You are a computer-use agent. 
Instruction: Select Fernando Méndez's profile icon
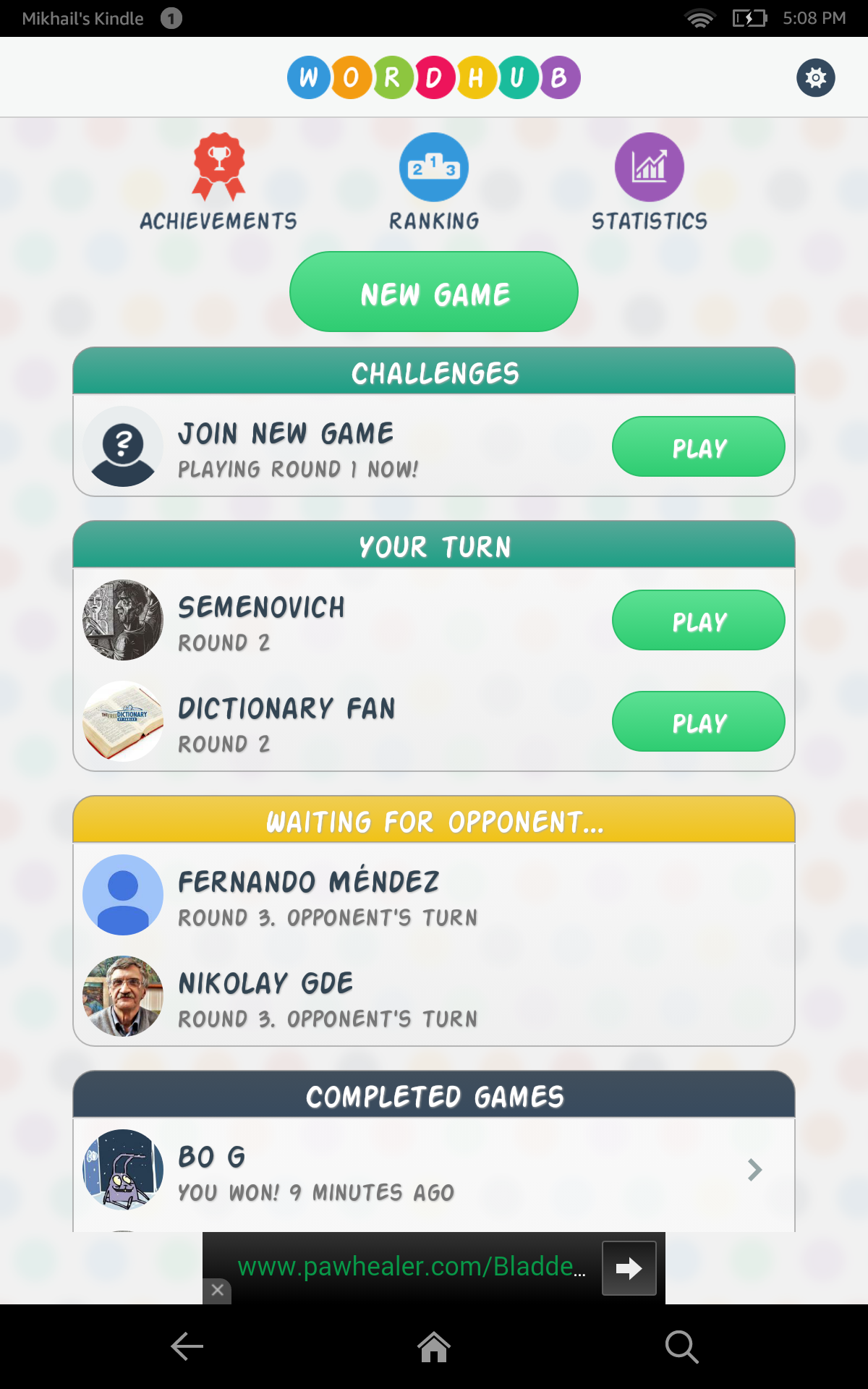coord(122,895)
